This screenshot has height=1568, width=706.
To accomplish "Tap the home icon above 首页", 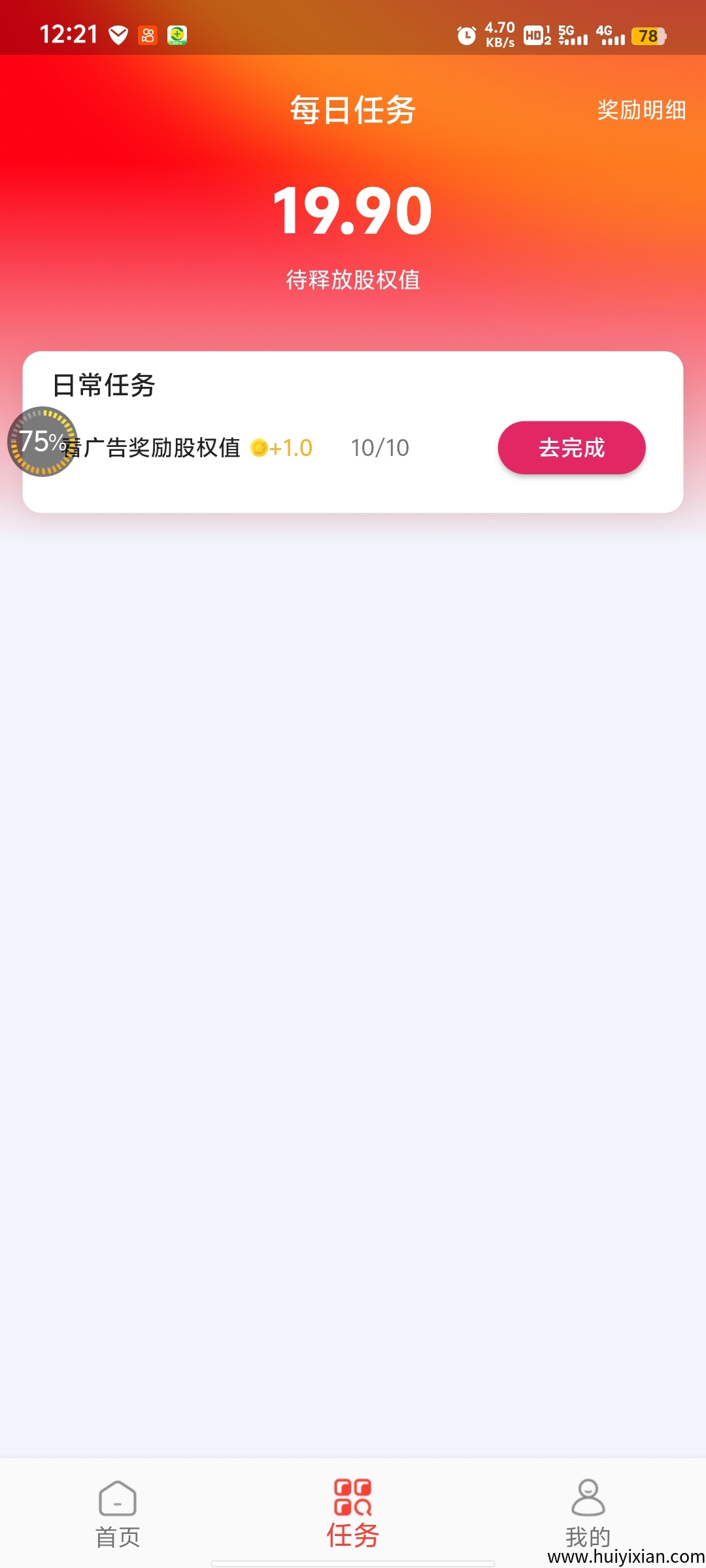I will (x=118, y=1496).
